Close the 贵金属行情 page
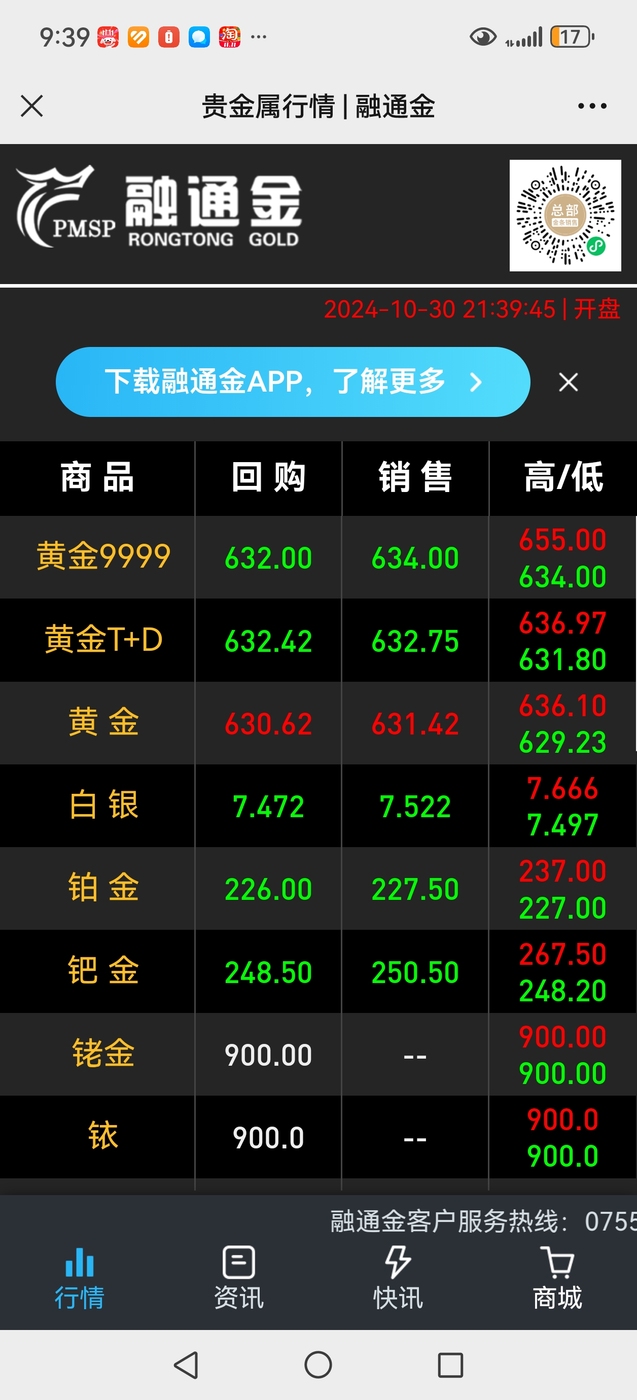637x1400 pixels. pos(32,106)
